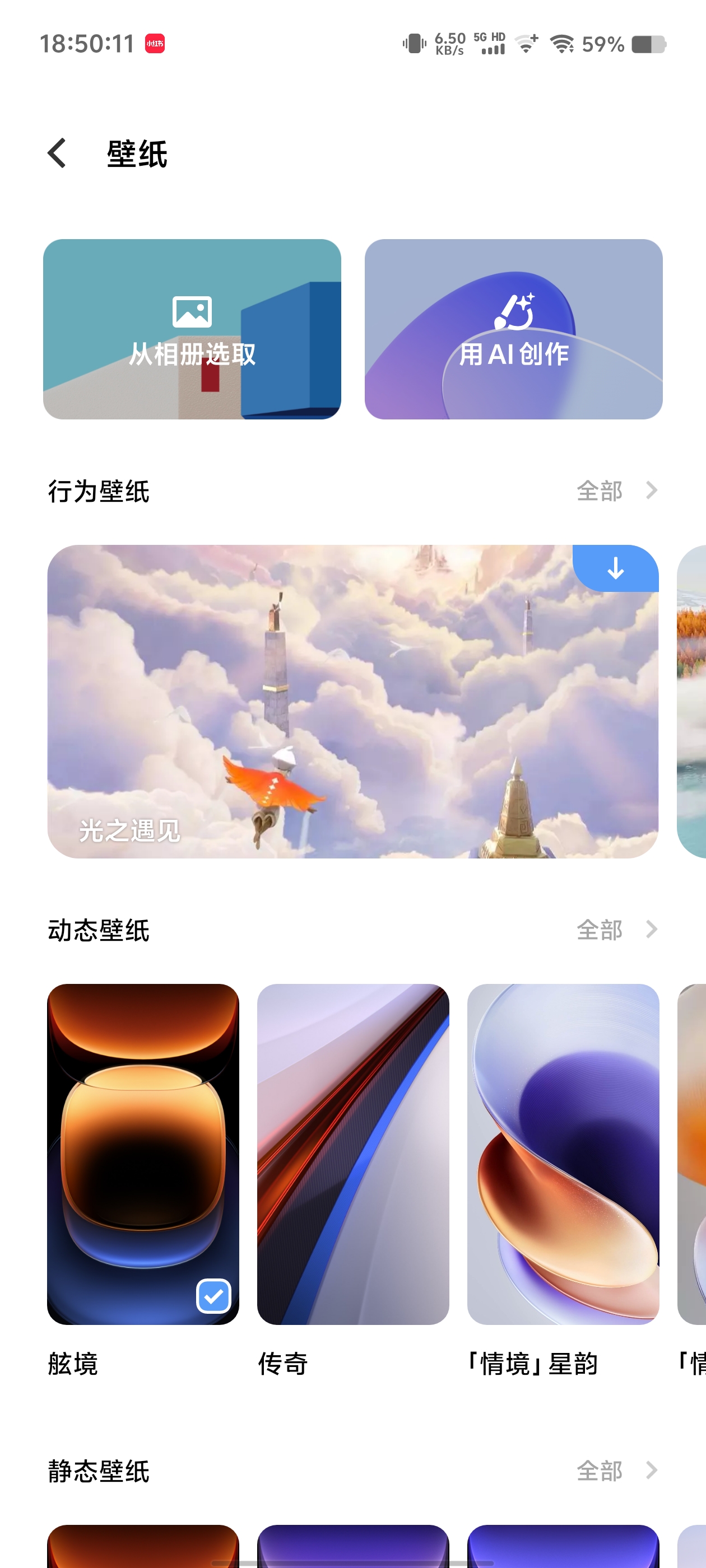Go back from the 壁纸 page
This screenshot has height=1568, width=706.
(x=57, y=153)
